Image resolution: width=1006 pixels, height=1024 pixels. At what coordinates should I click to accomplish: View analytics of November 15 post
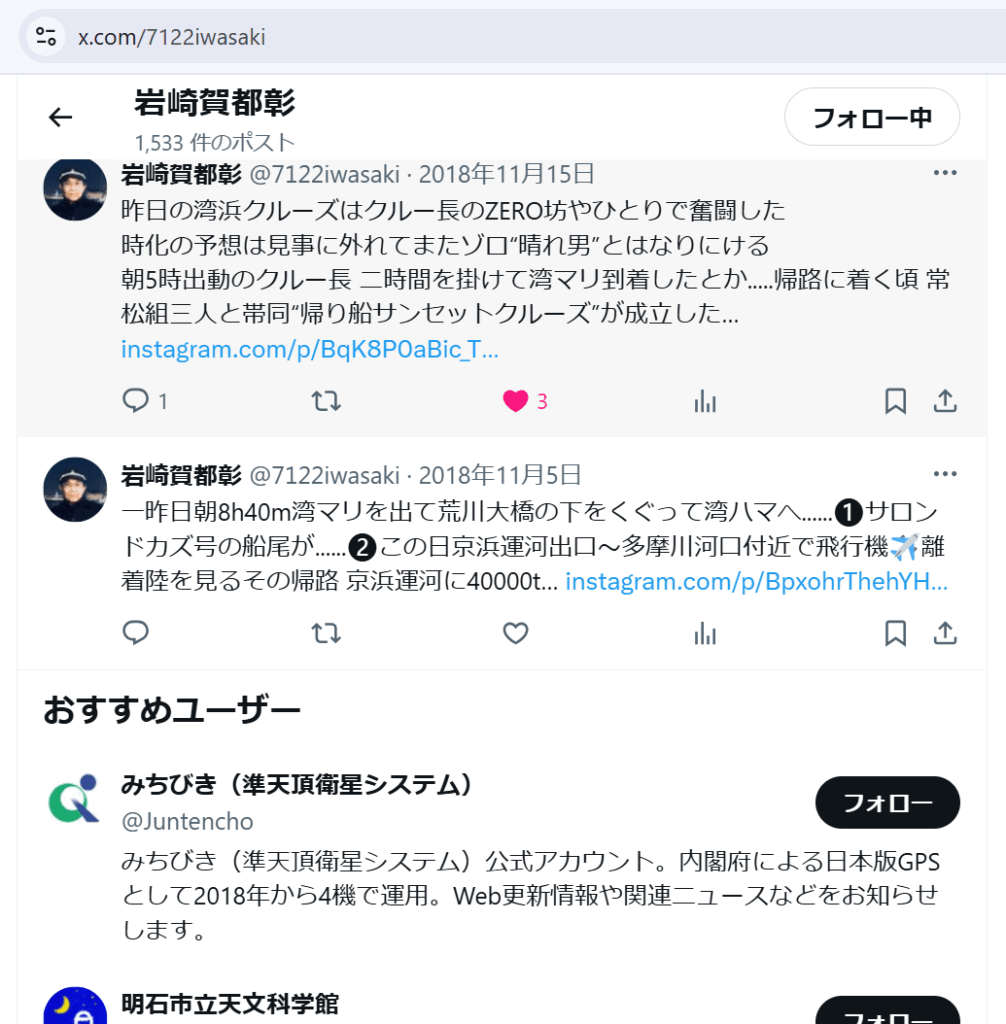[x=705, y=401]
